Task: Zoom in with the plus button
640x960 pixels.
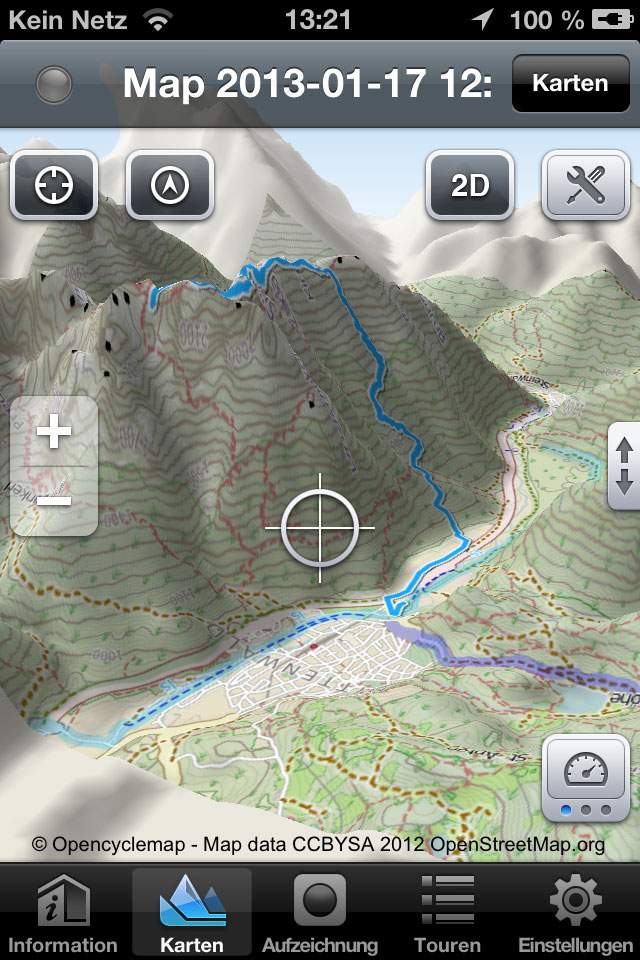Action: [x=54, y=433]
